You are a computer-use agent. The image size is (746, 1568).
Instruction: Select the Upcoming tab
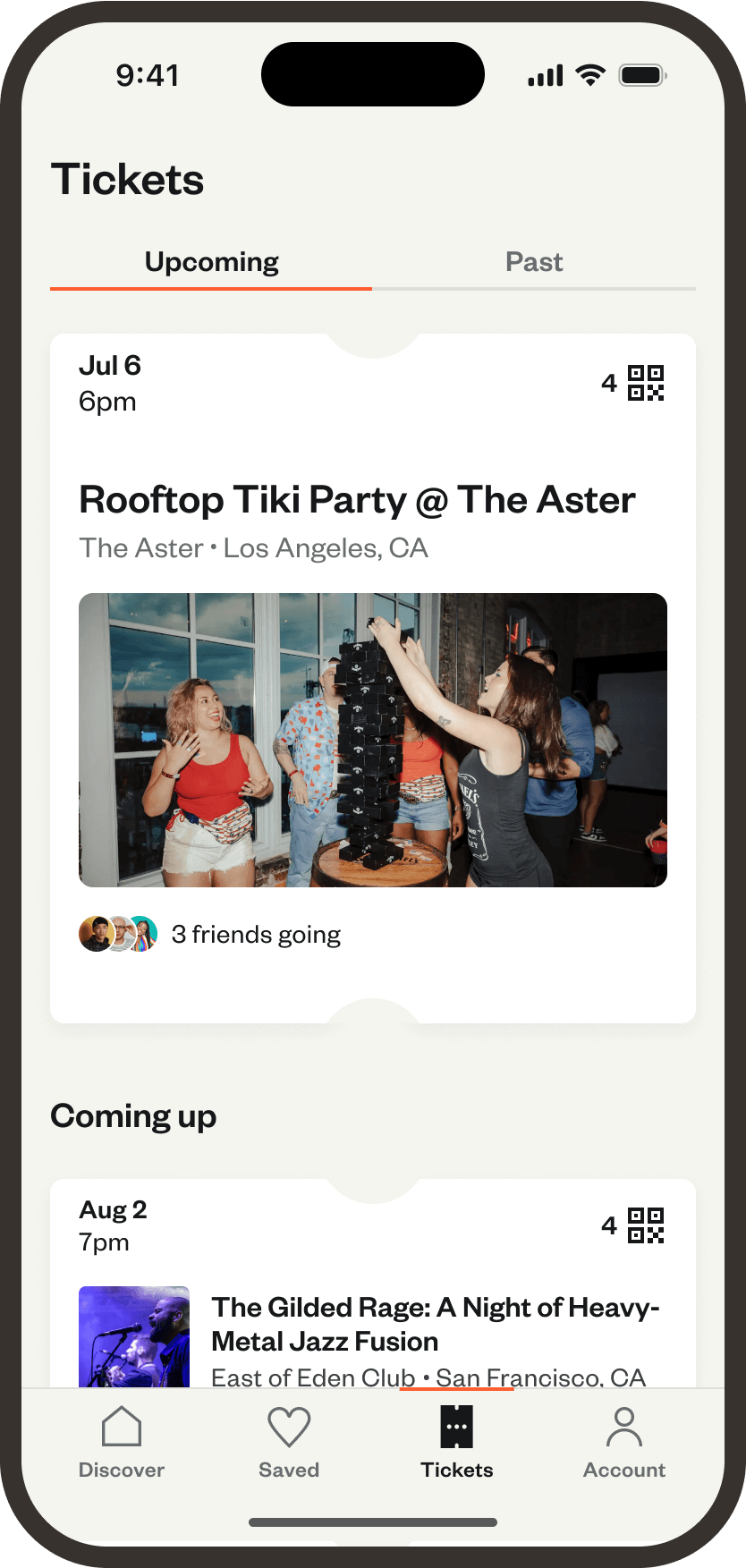[212, 262]
